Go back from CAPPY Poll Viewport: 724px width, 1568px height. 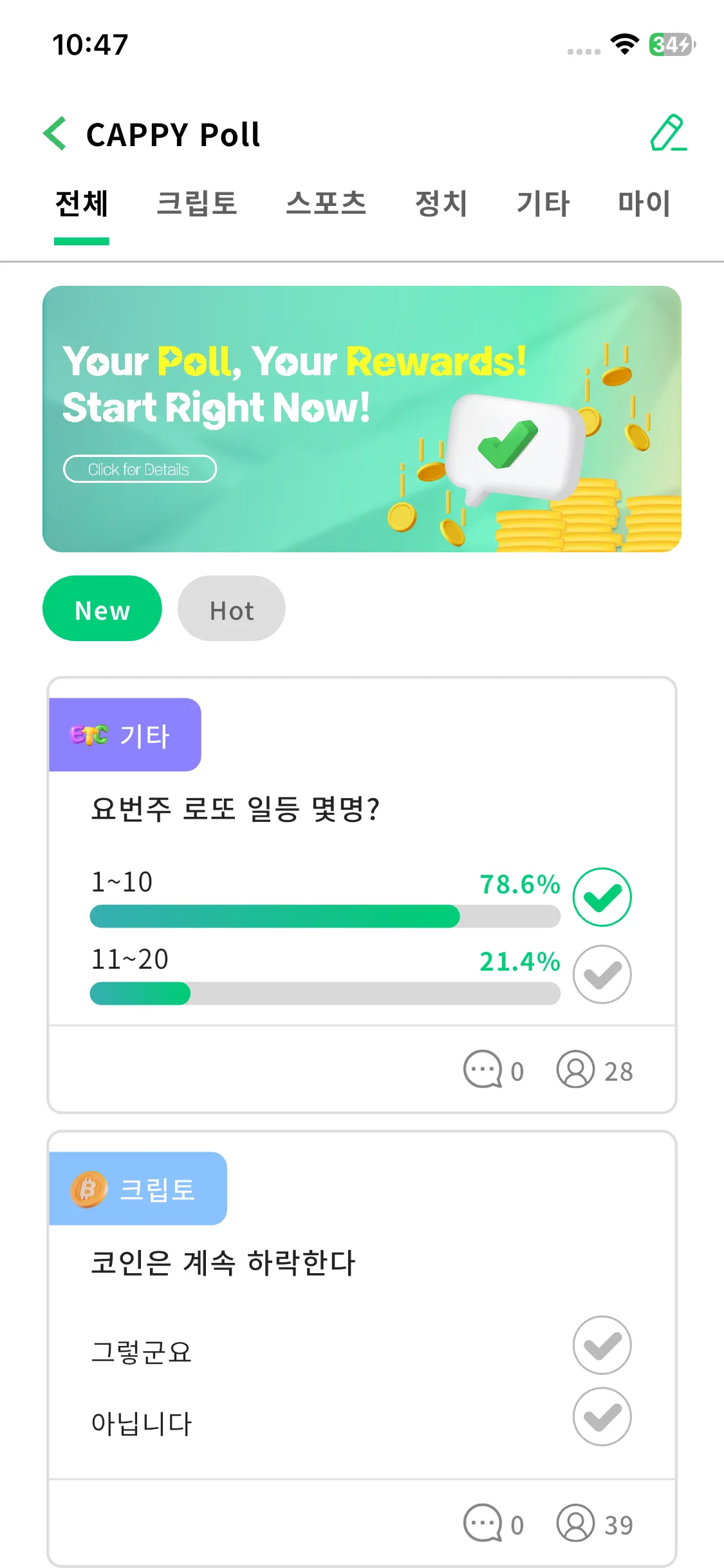pos(56,134)
